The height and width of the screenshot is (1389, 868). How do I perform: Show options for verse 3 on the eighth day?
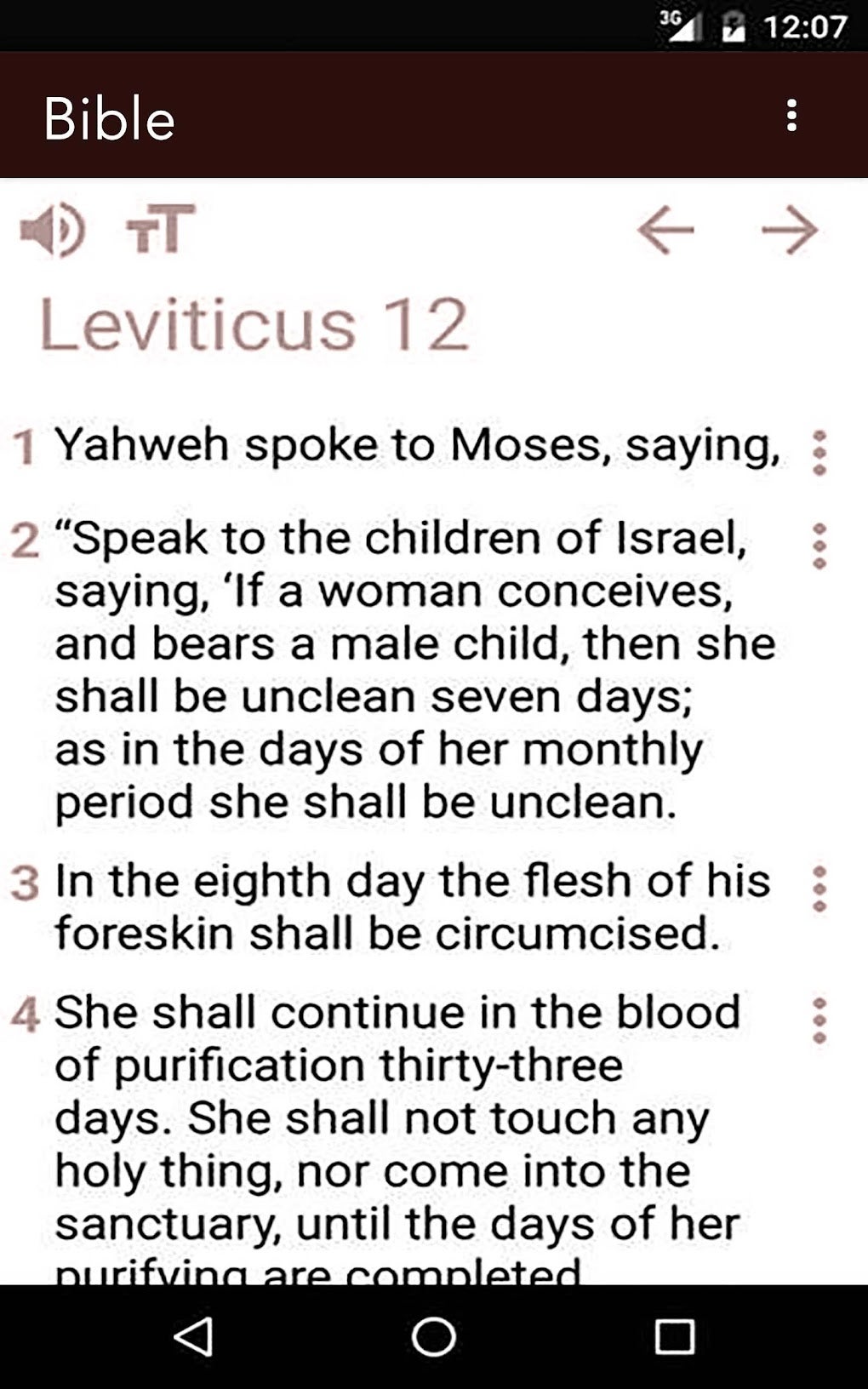coord(819,889)
